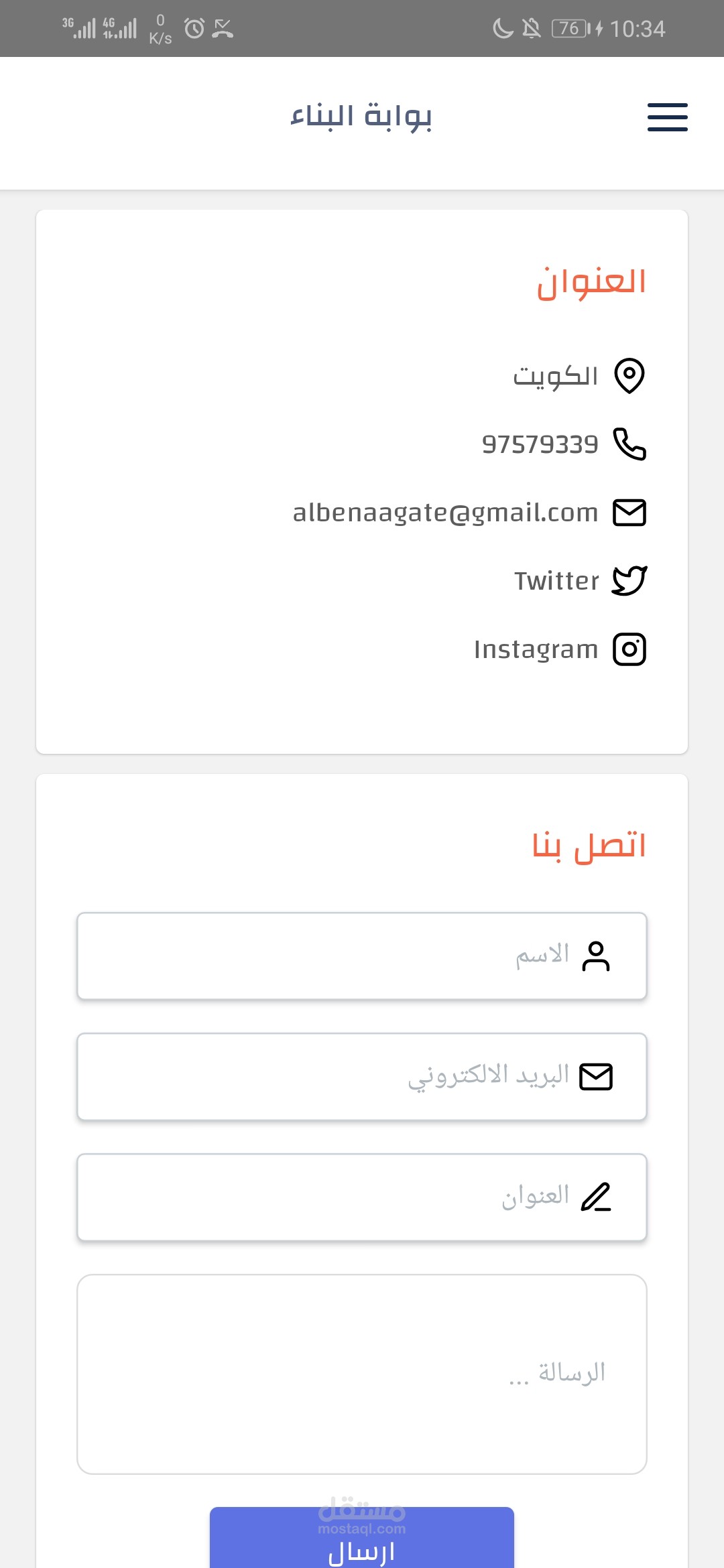Open the hamburger menu

(667, 117)
